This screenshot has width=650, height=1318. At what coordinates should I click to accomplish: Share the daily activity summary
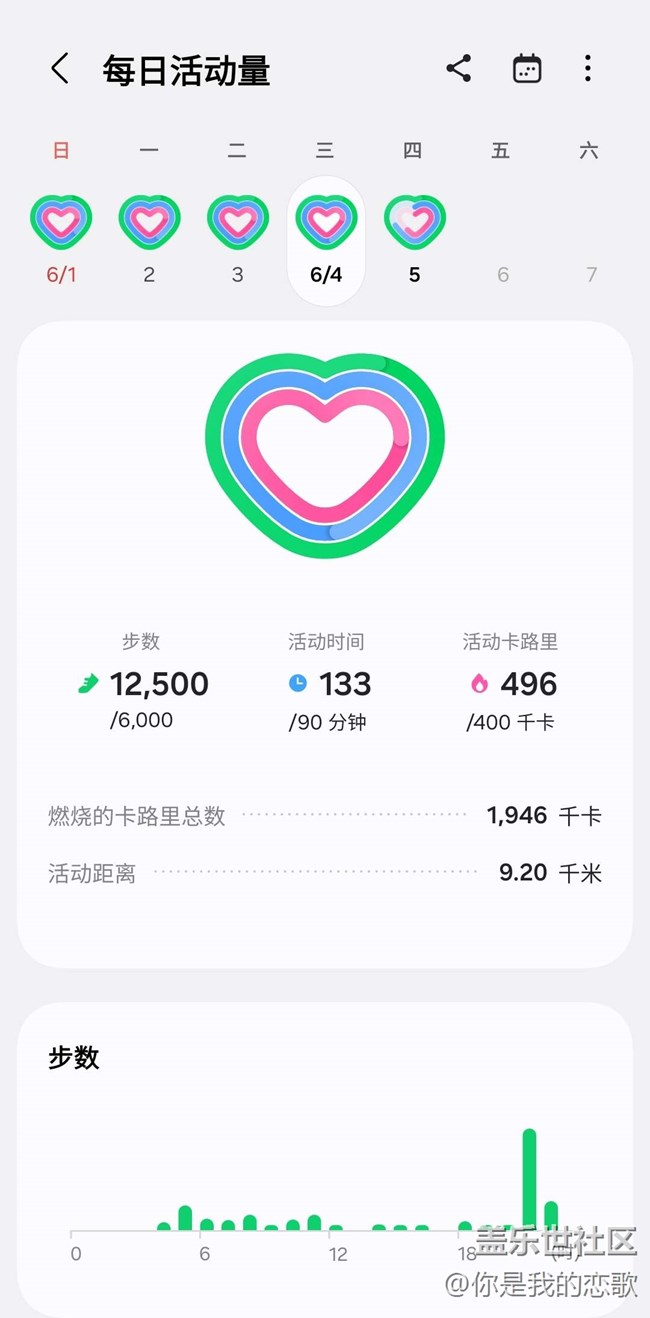click(x=459, y=69)
